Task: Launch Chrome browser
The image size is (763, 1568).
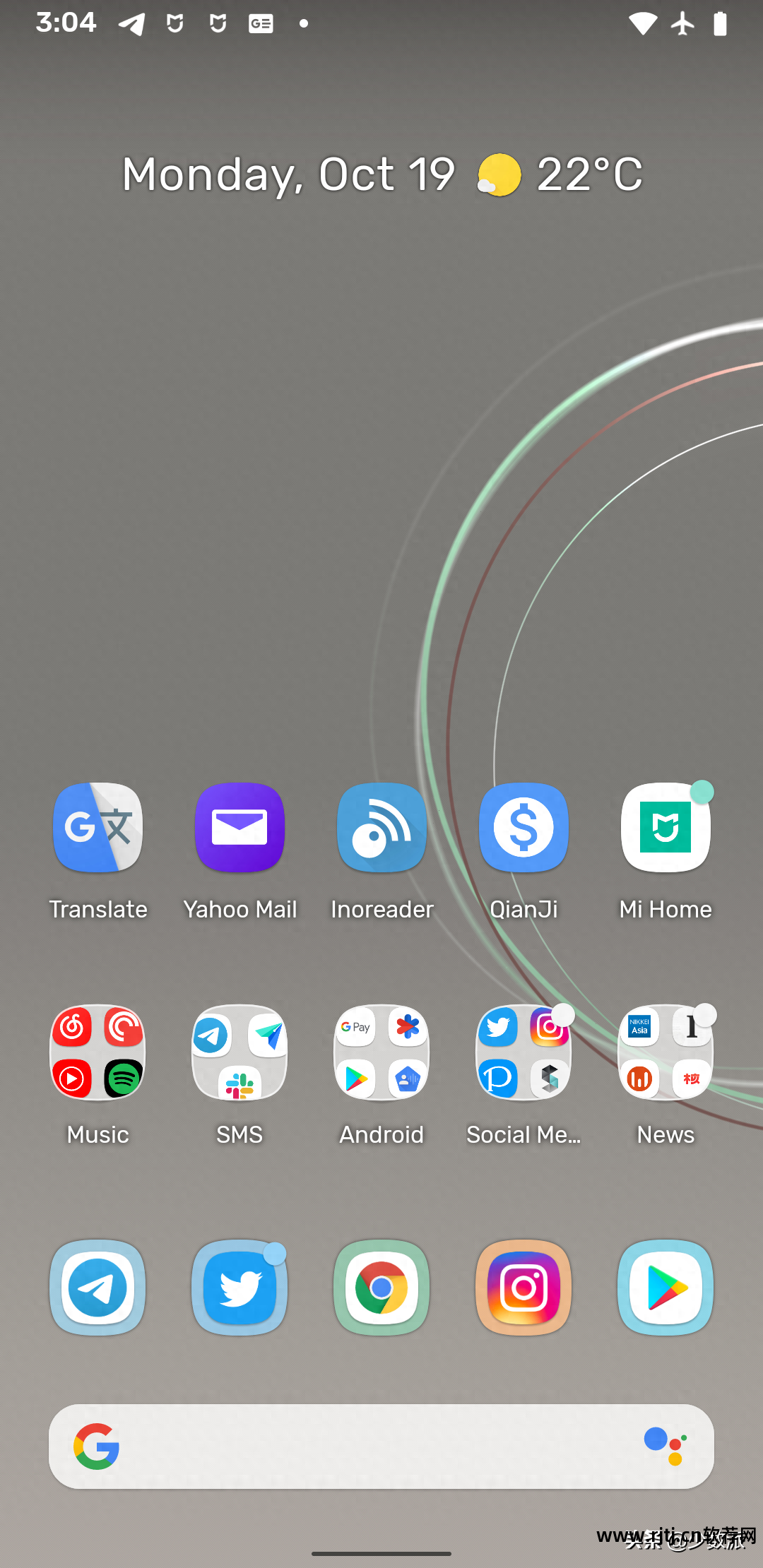Action: pyautogui.click(x=382, y=1288)
